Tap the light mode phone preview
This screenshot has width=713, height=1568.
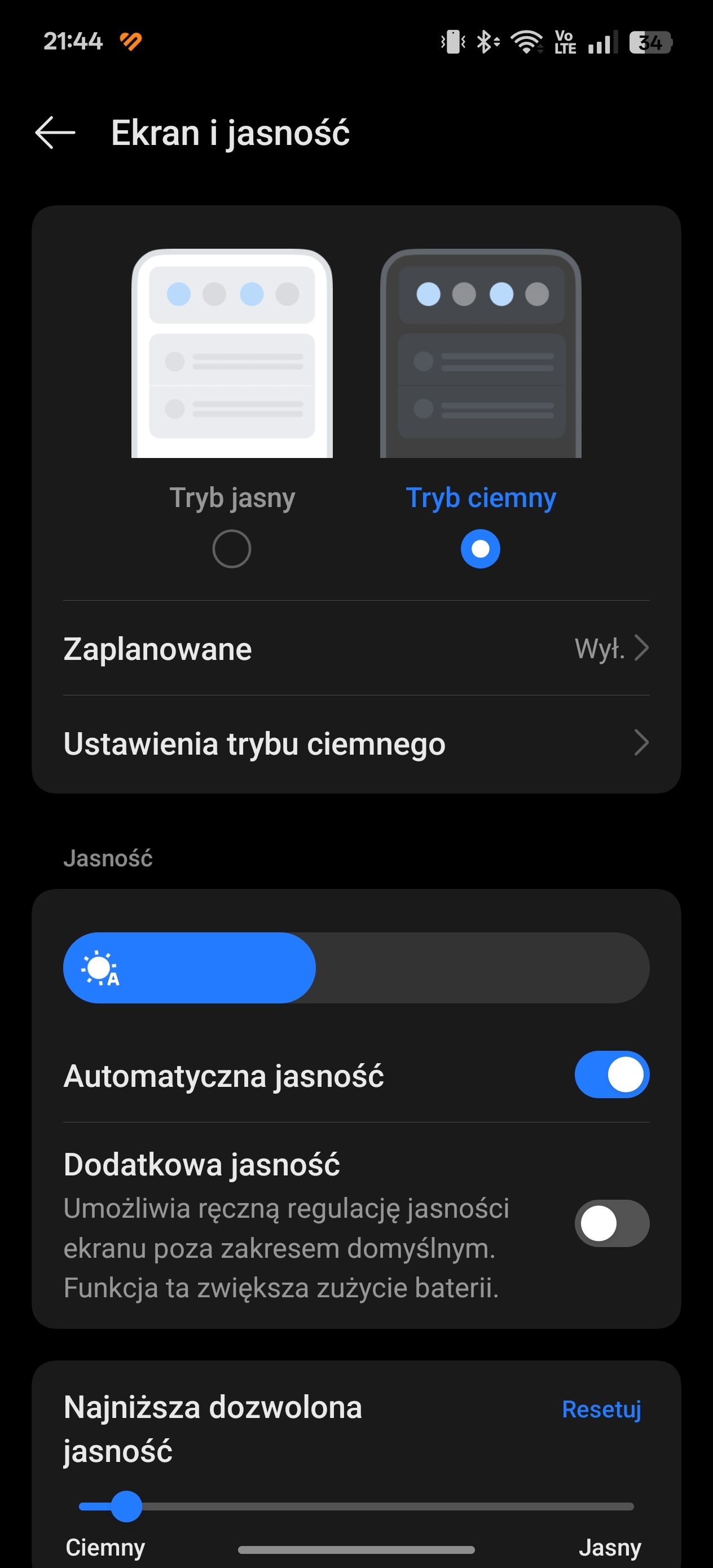pos(232,353)
